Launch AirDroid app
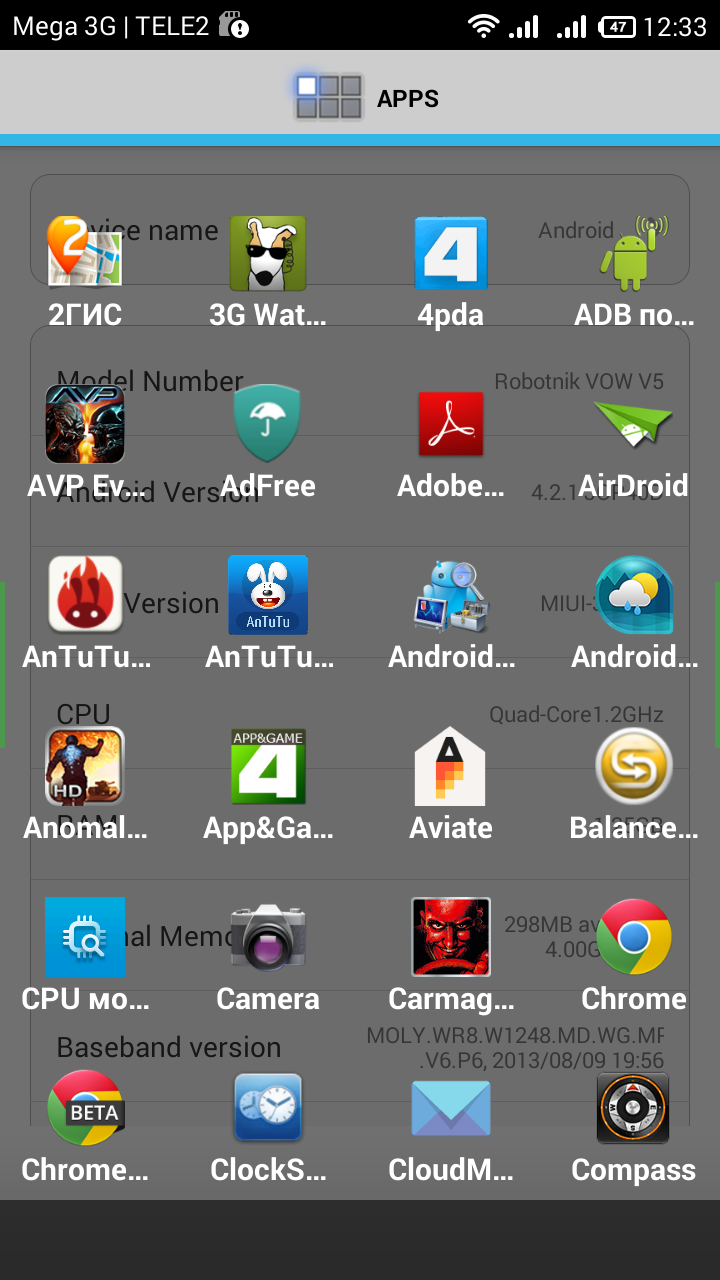This screenshot has height=1280, width=720. 634,425
